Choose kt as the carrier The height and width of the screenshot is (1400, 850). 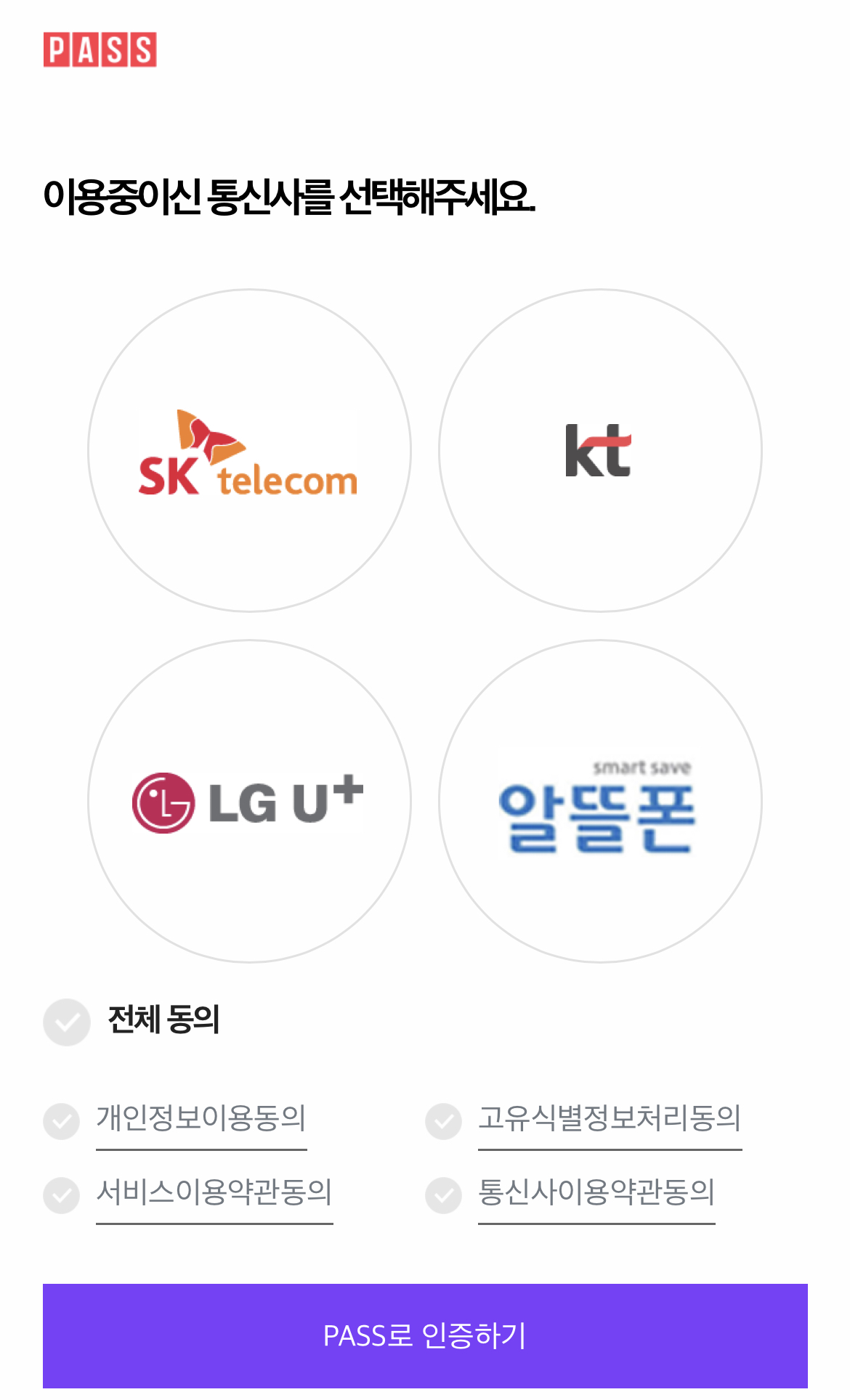(600, 451)
